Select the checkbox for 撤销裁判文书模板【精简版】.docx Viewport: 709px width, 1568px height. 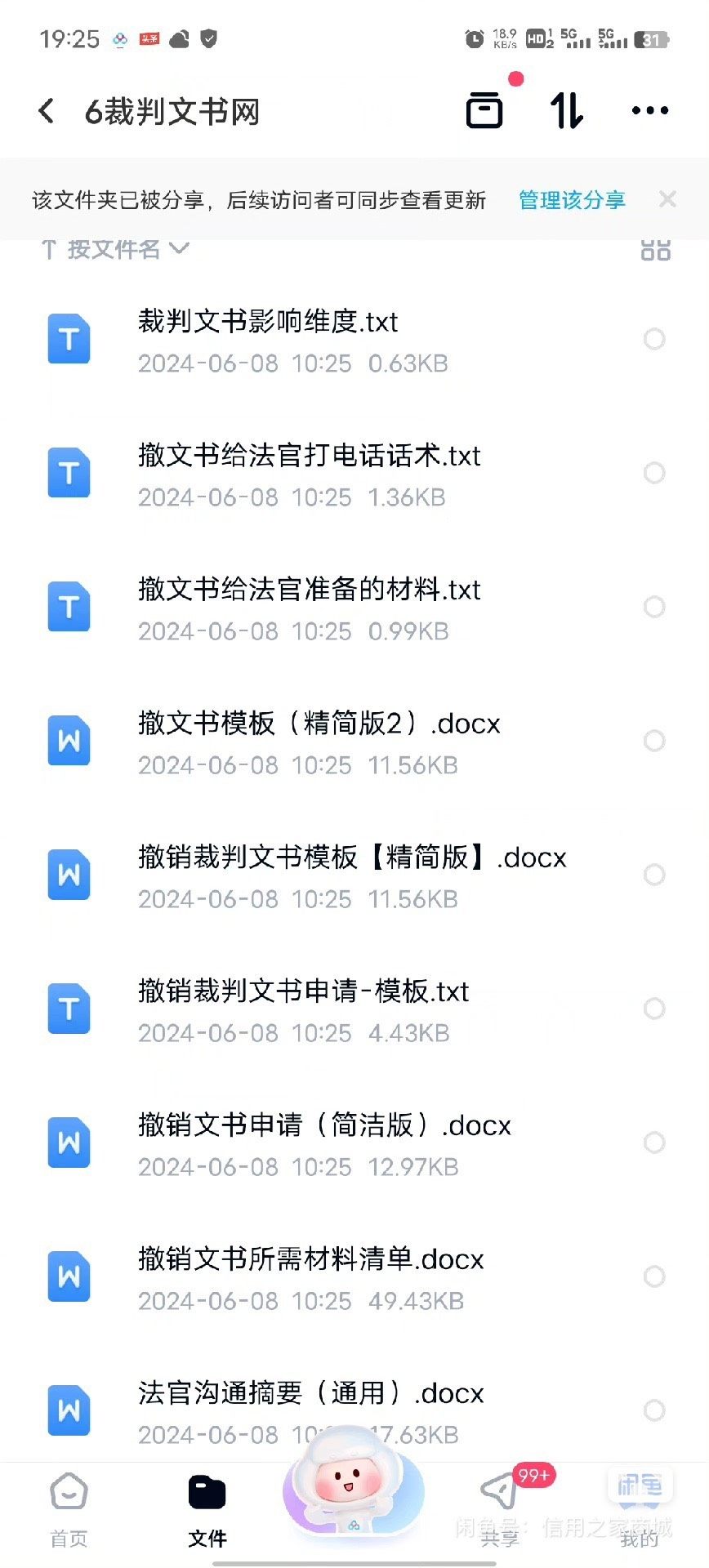[x=654, y=875]
